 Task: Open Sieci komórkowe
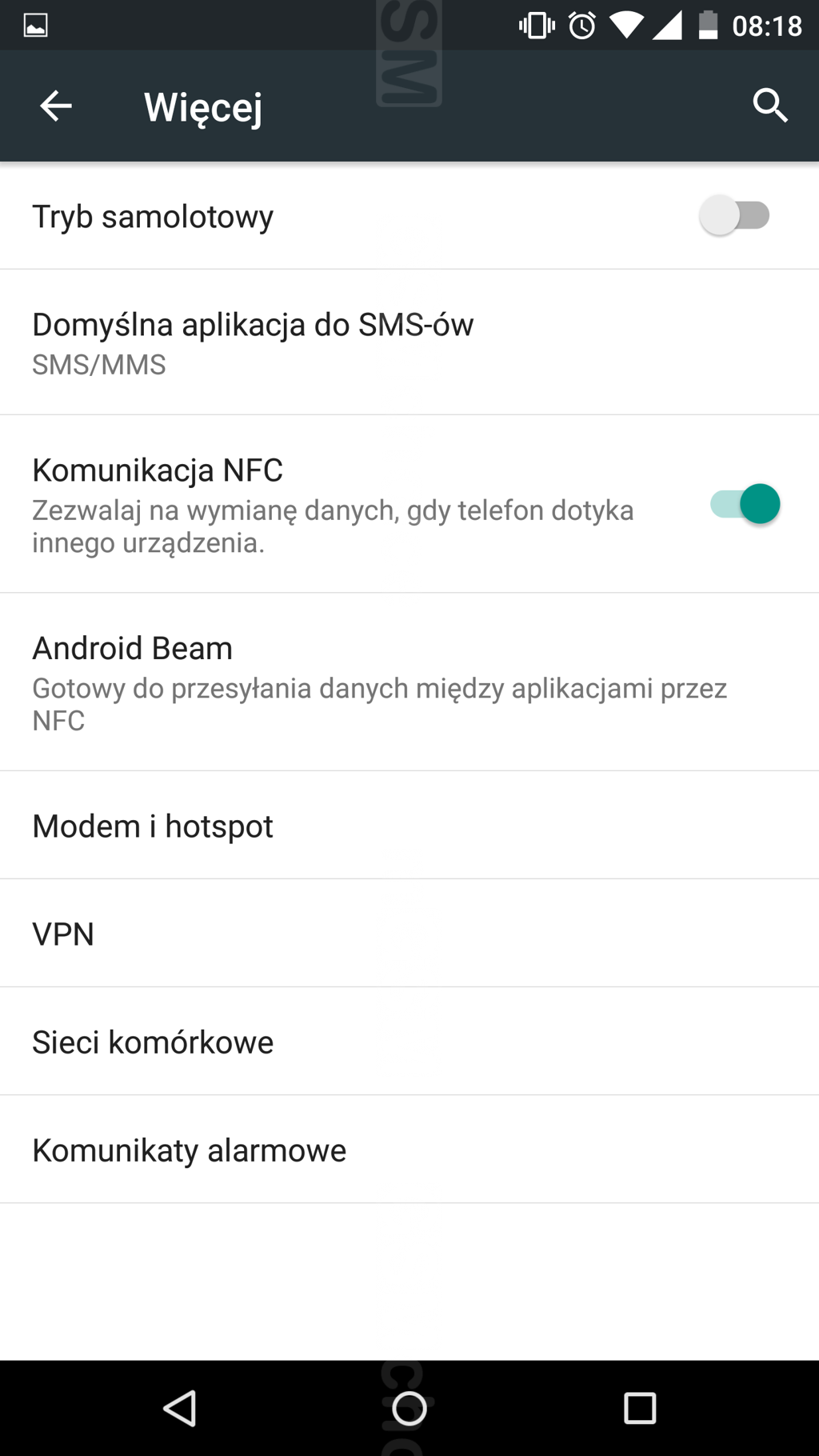tap(409, 1042)
